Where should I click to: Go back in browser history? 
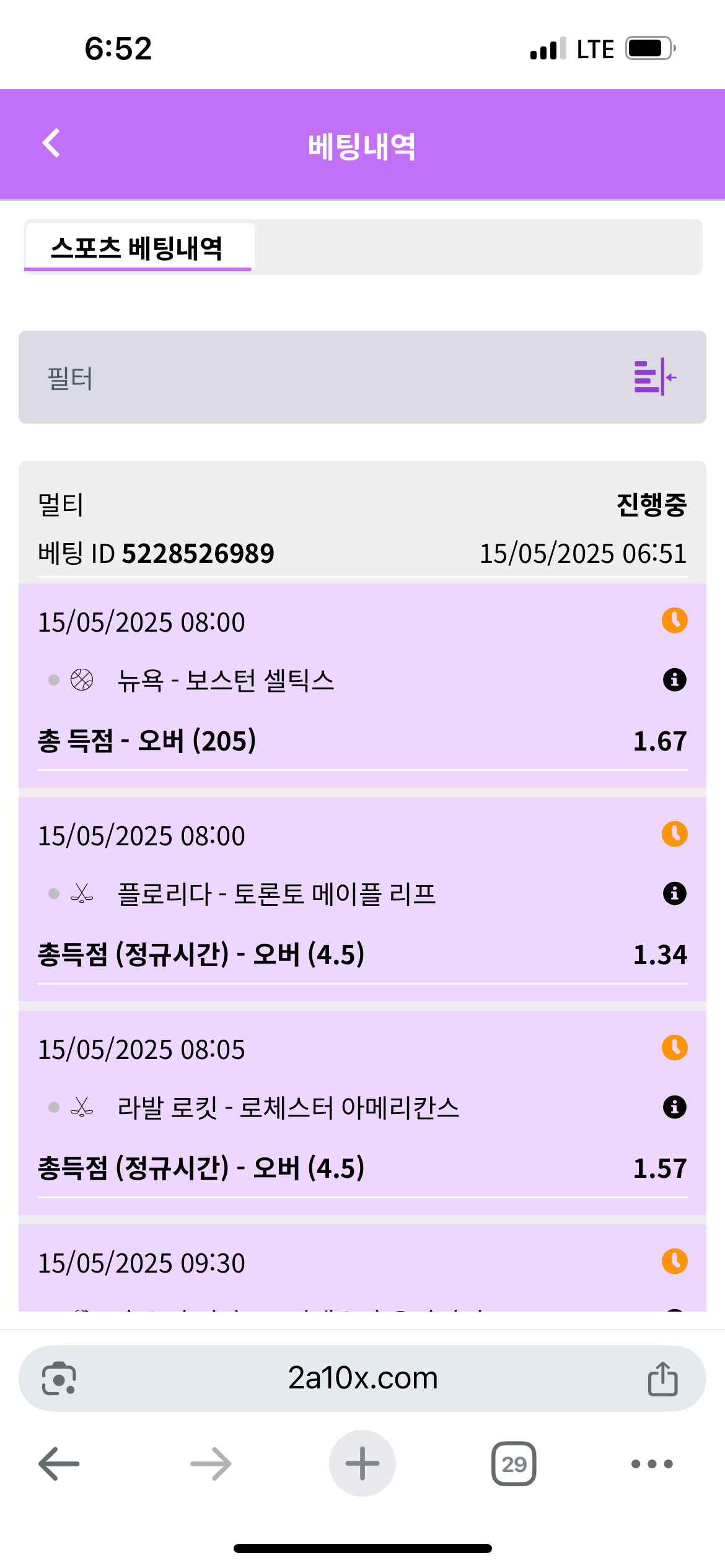[59, 1464]
